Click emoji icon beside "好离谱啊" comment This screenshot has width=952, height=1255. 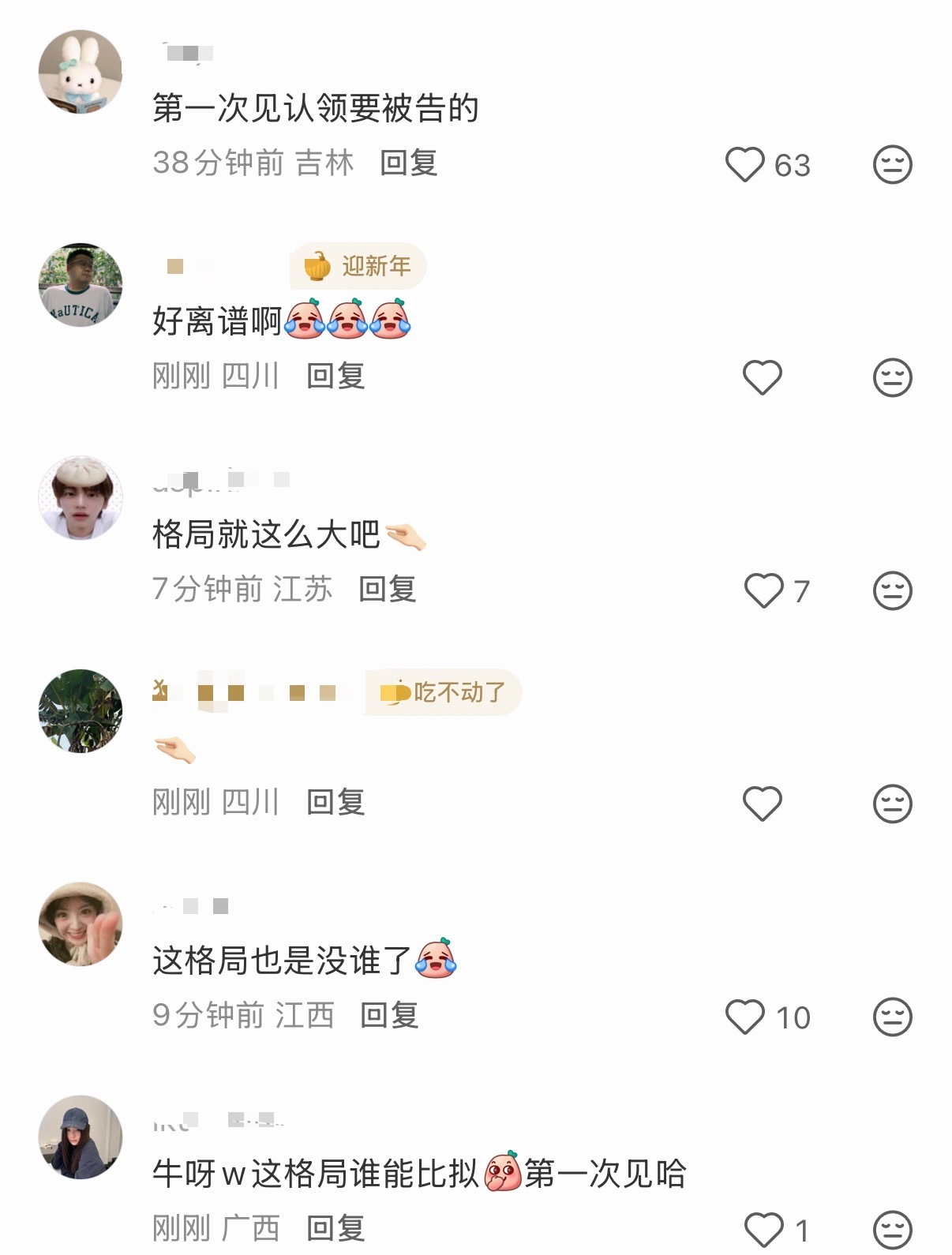tap(893, 379)
